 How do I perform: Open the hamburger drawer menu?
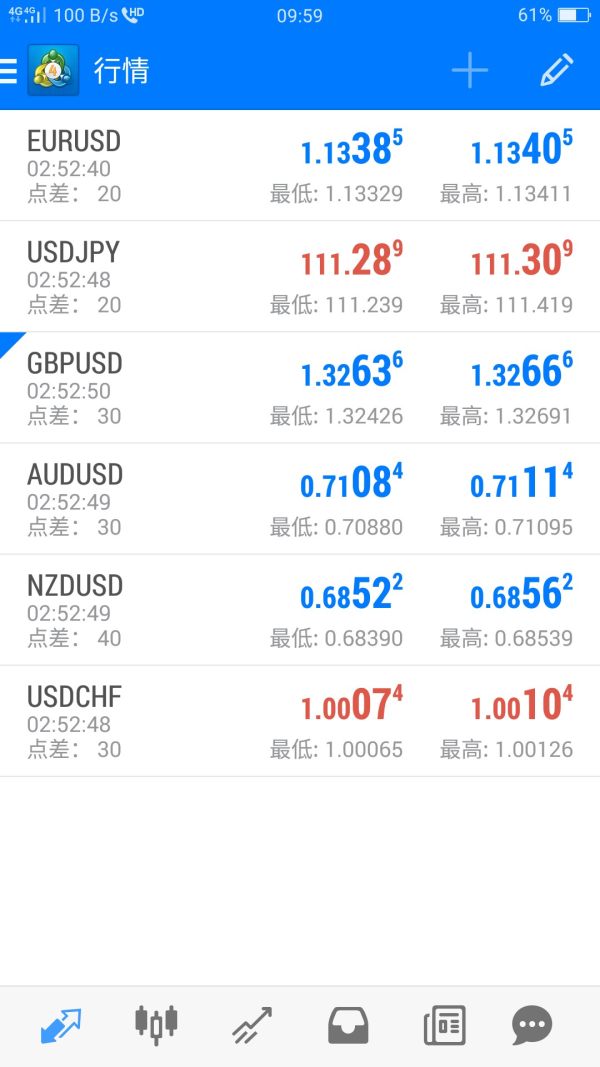pos(10,71)
